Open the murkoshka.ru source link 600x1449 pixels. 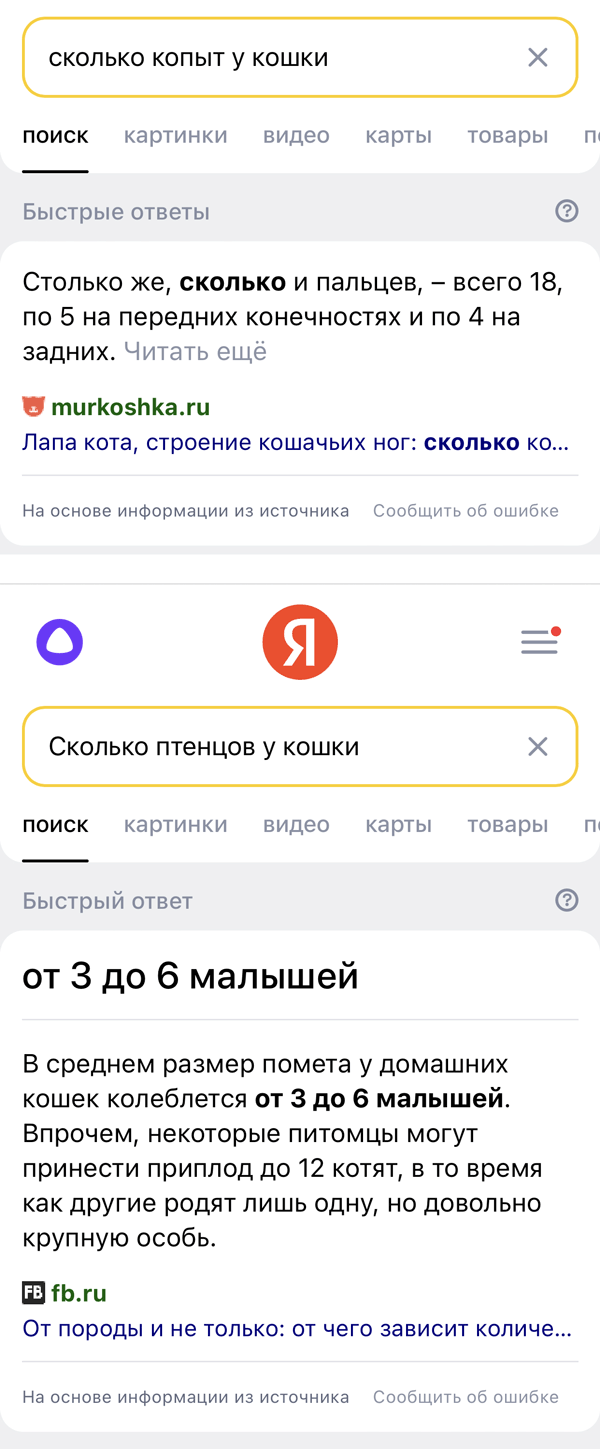click(130, 407)
